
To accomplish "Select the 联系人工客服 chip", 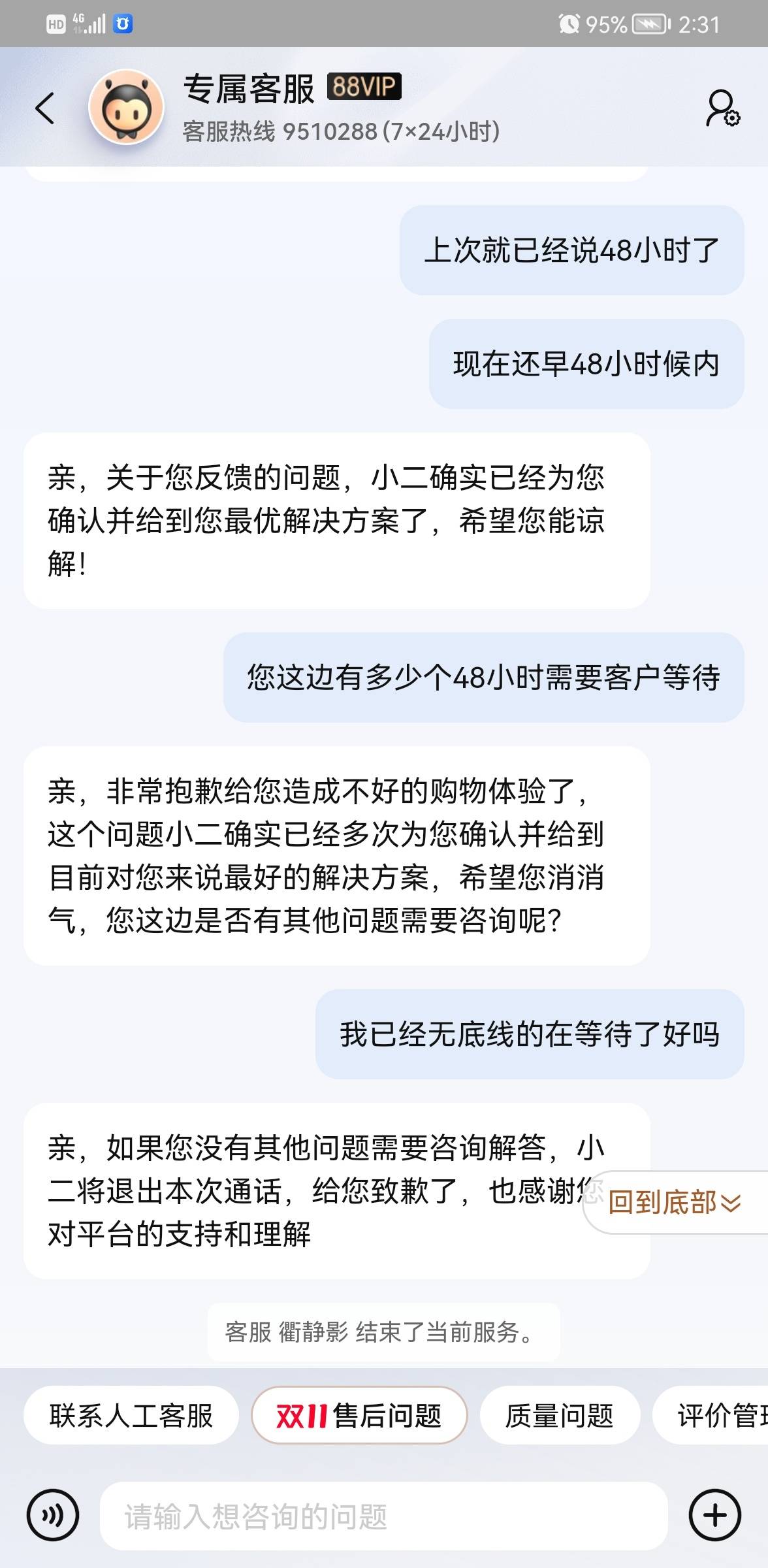I will [x=131, y=1416].
